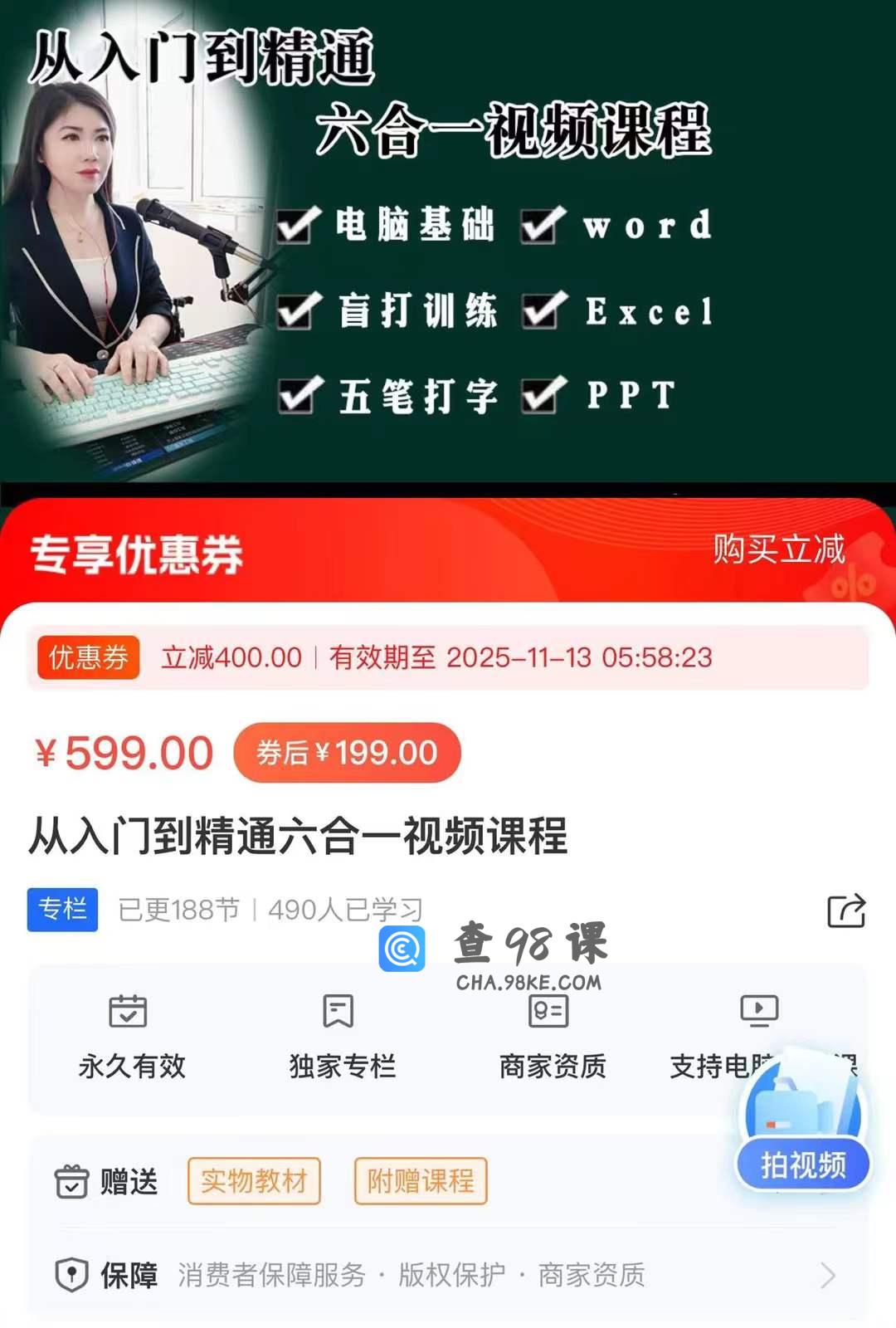Open the 专享优惠券 购买立减 banner
Viewport: 896px width, 1328px height.
tap(778, 549)
